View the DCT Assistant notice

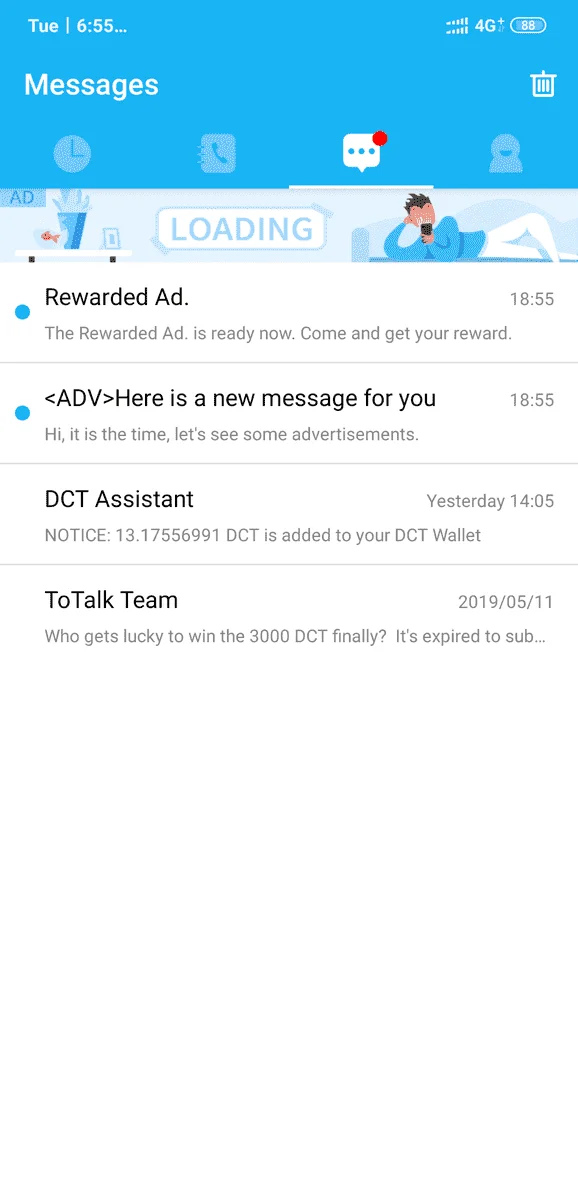click(x=289, y=515)
